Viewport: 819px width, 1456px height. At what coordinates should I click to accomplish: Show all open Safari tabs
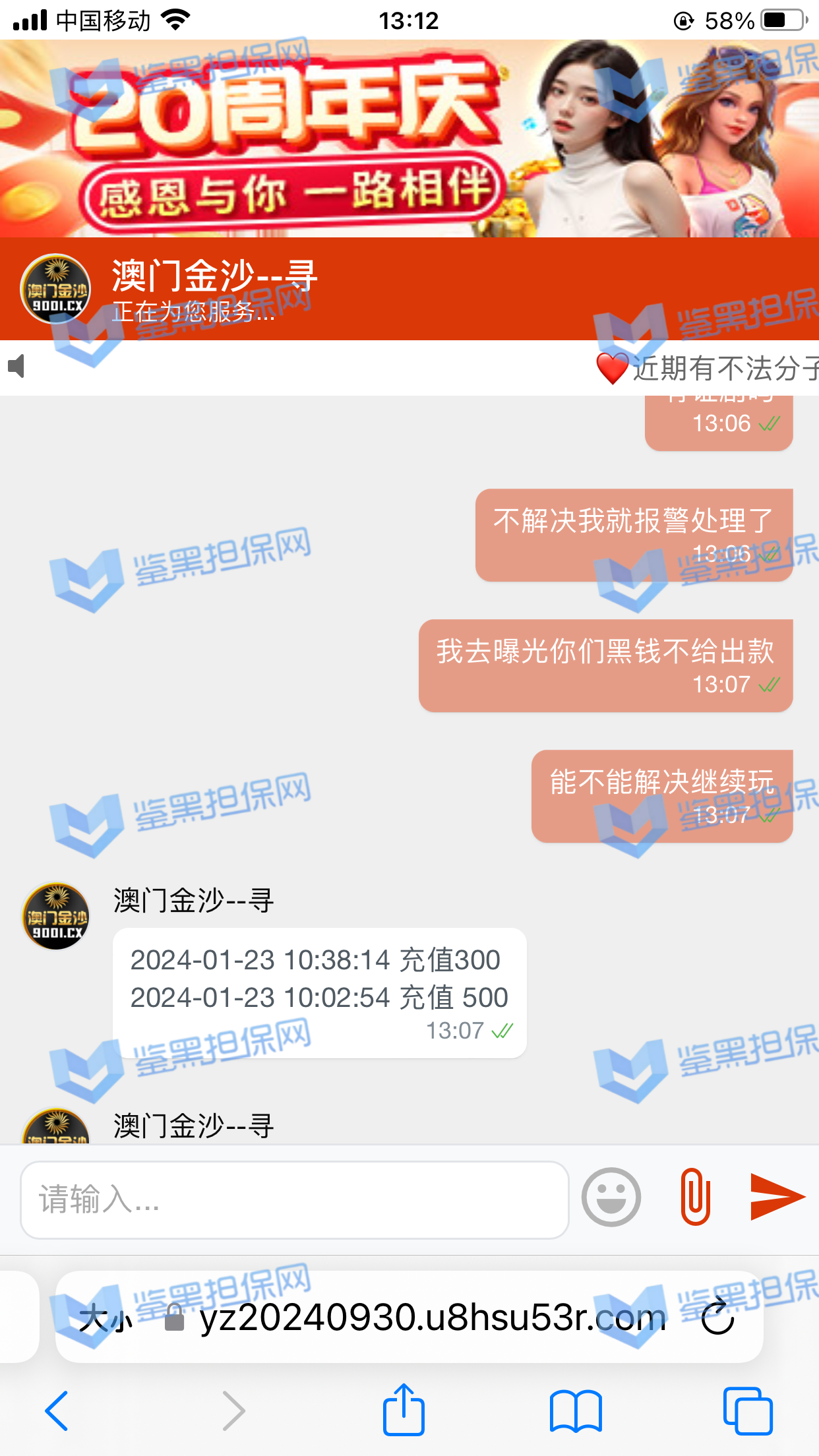point(747,1410)
